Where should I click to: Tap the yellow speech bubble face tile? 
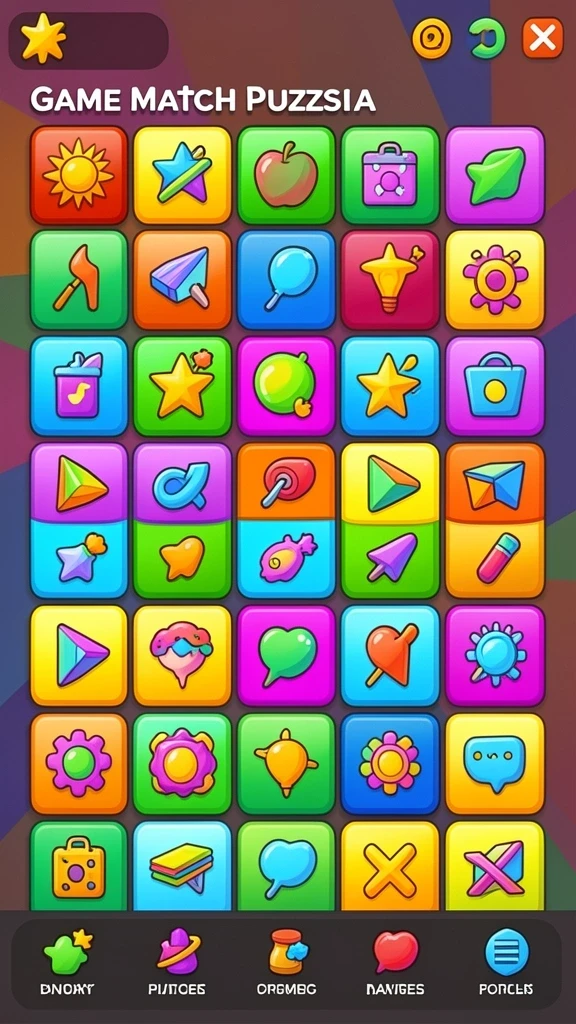click(494, 763)
